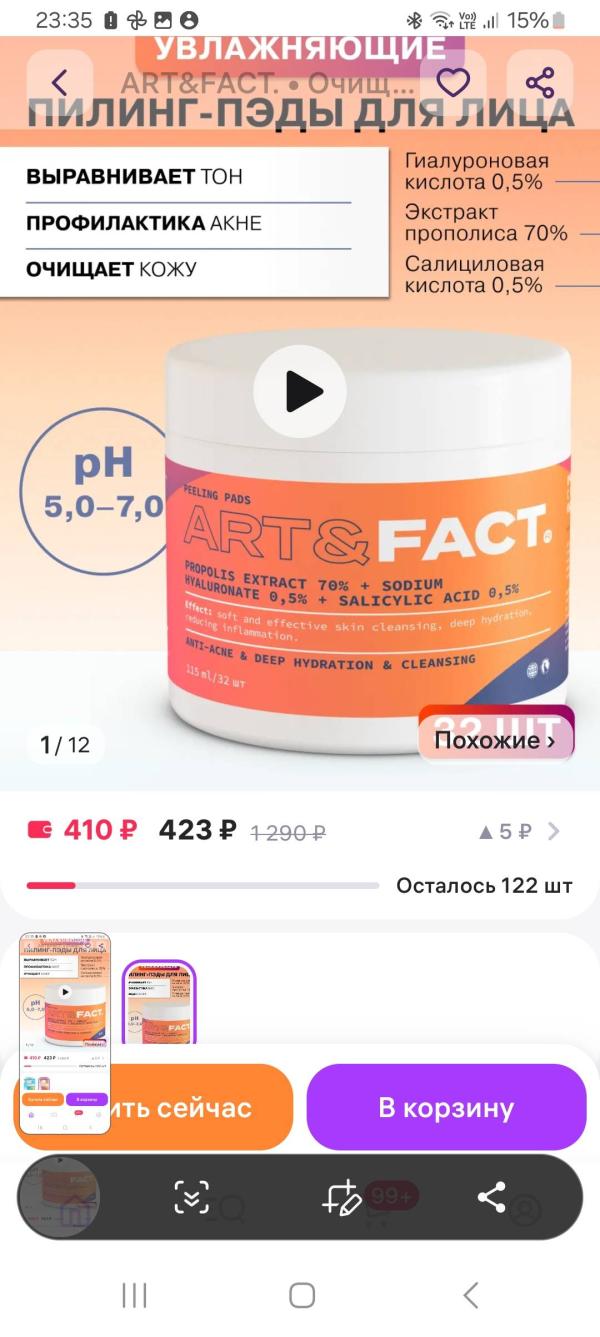
Task: Share product via top share icon
Action: (540, 83)
